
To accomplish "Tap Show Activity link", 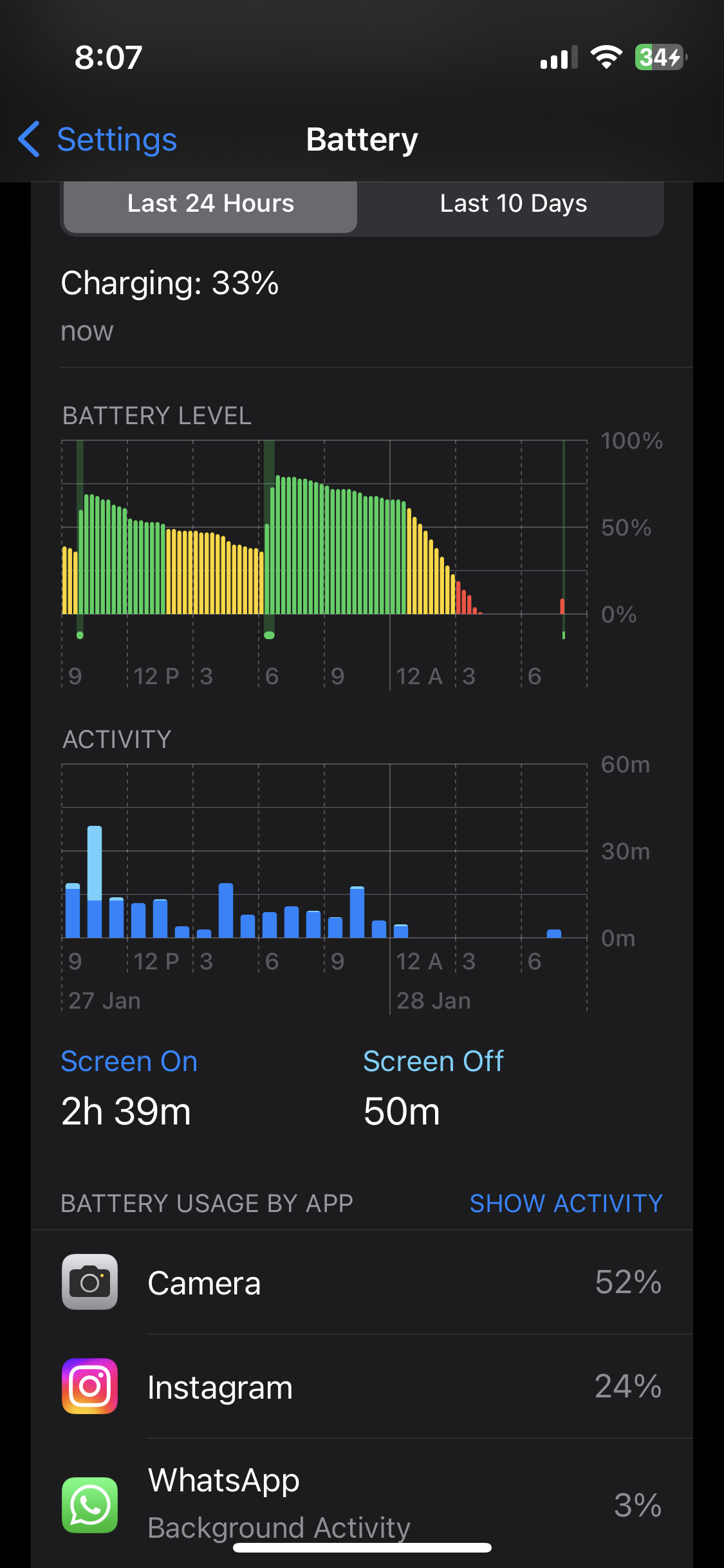I will click(566, 1203).
